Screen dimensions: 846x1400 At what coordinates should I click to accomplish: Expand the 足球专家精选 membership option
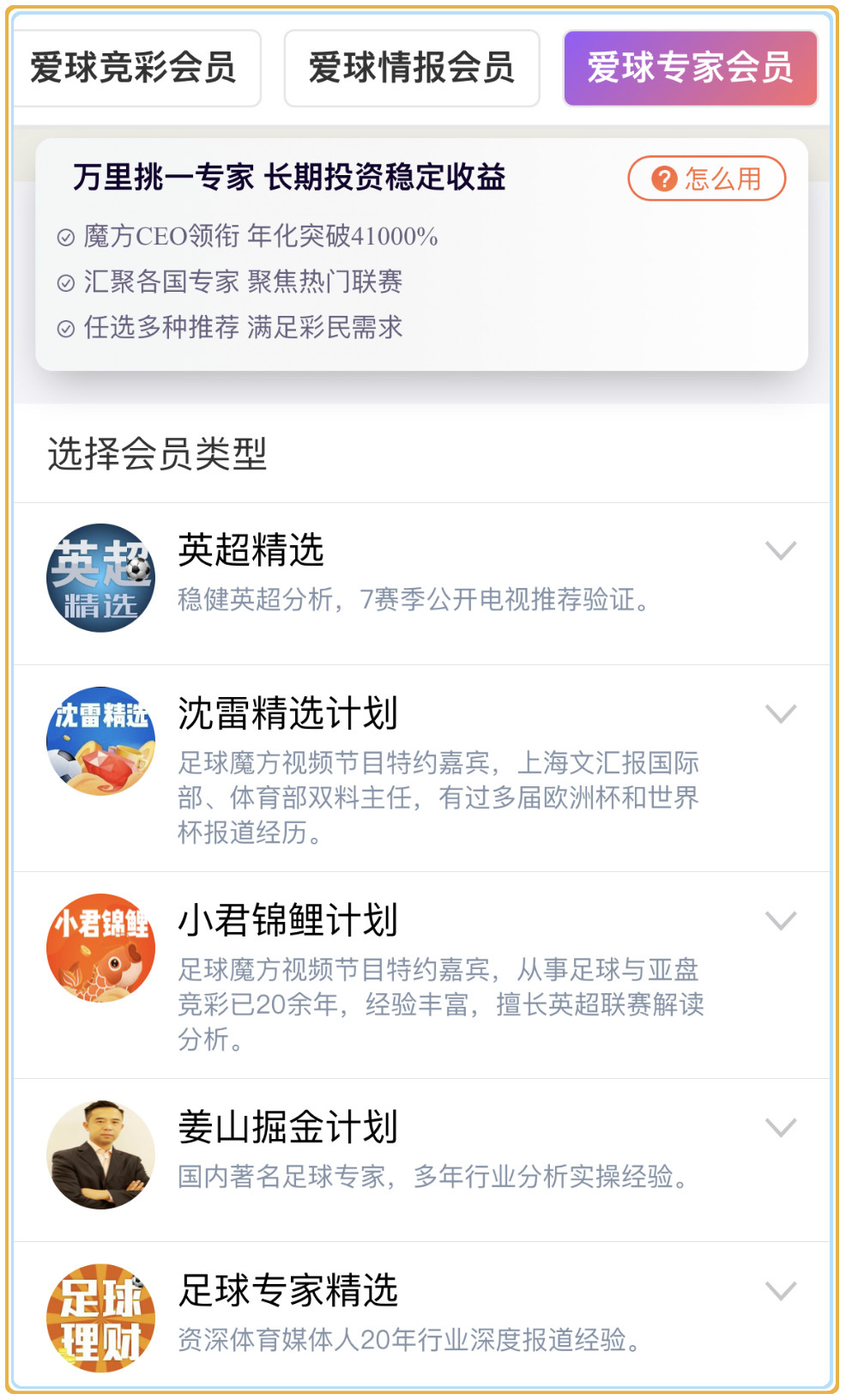click(x=780, y=1291)
